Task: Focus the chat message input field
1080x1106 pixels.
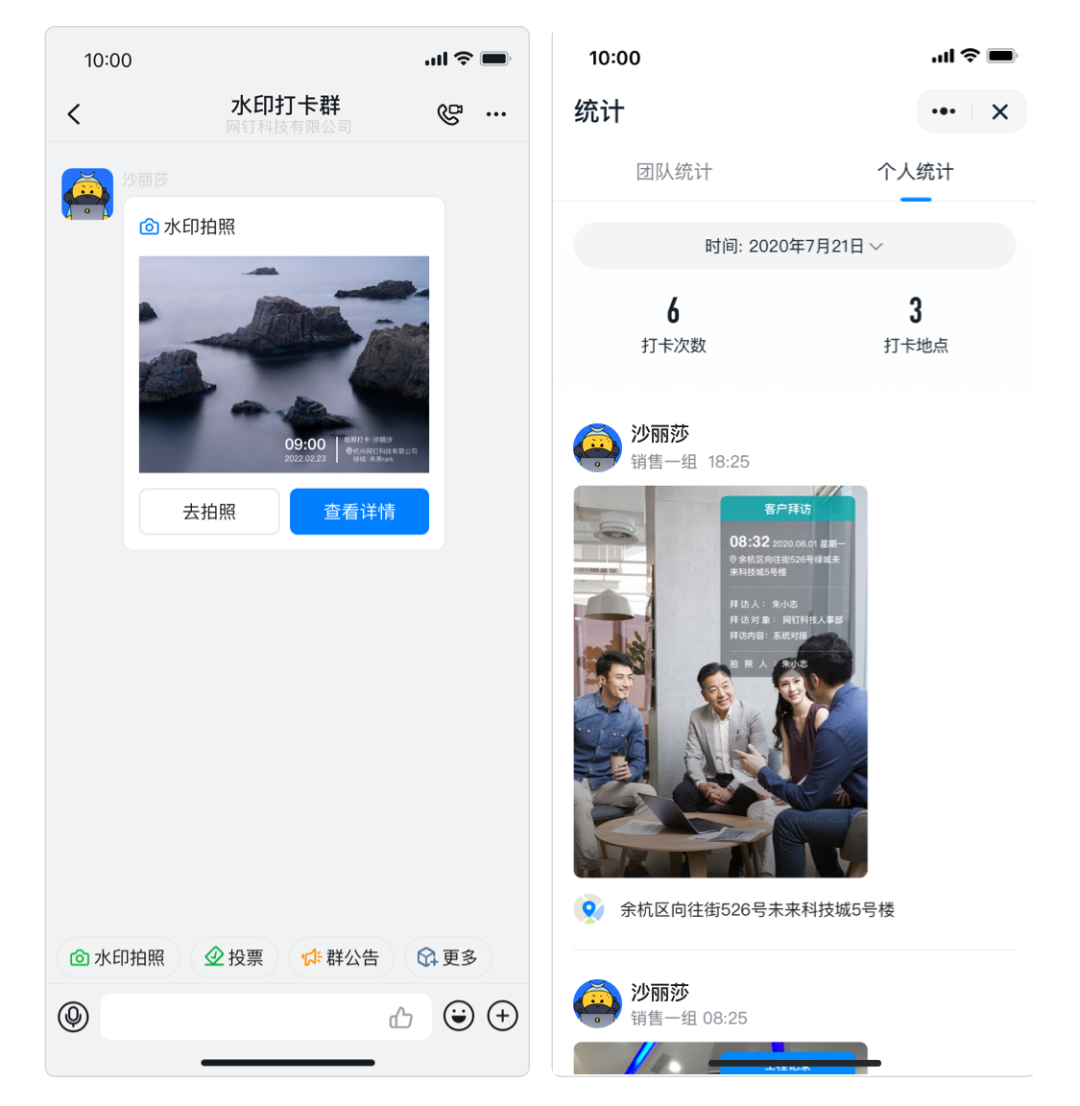Action: tap(266, 1016)
